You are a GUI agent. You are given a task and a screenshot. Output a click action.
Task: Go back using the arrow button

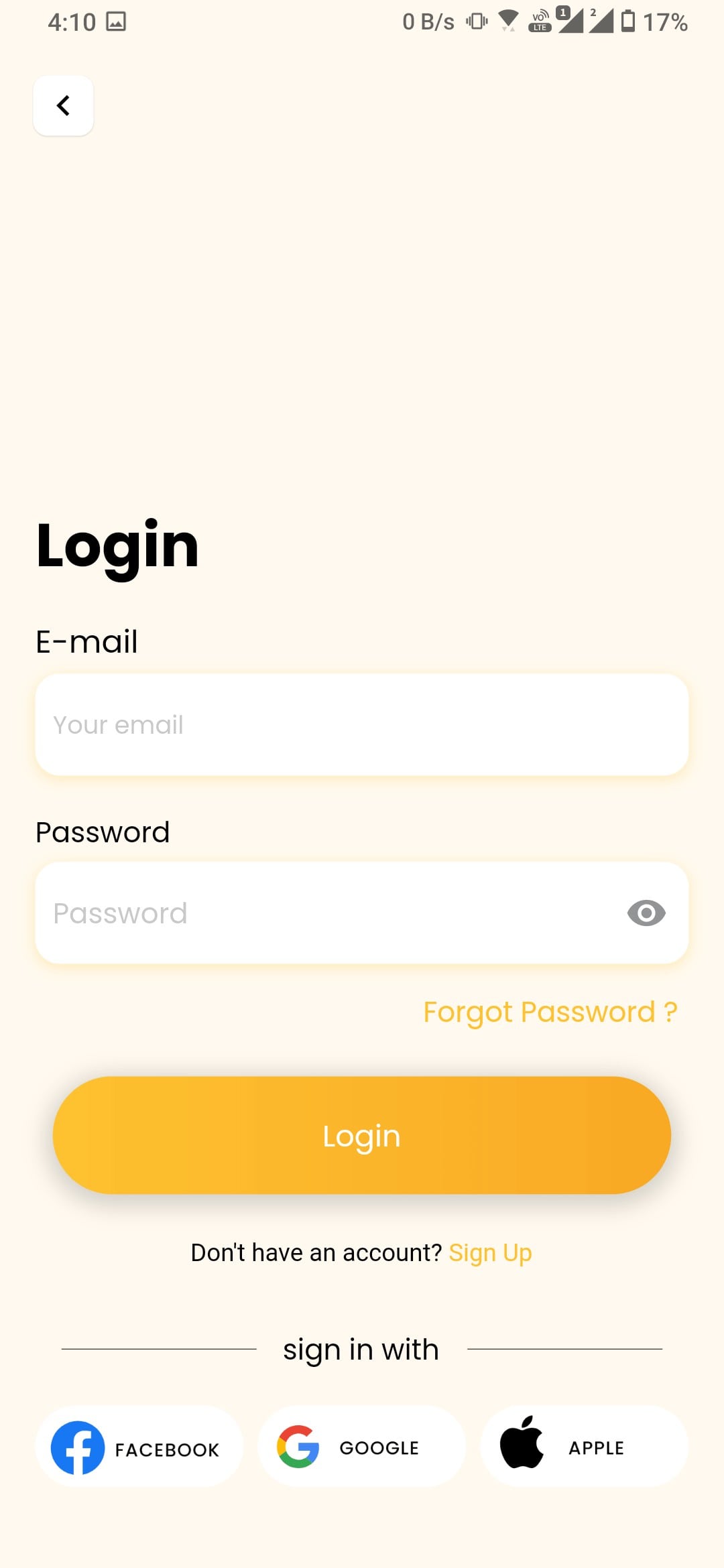click(64, 106)
